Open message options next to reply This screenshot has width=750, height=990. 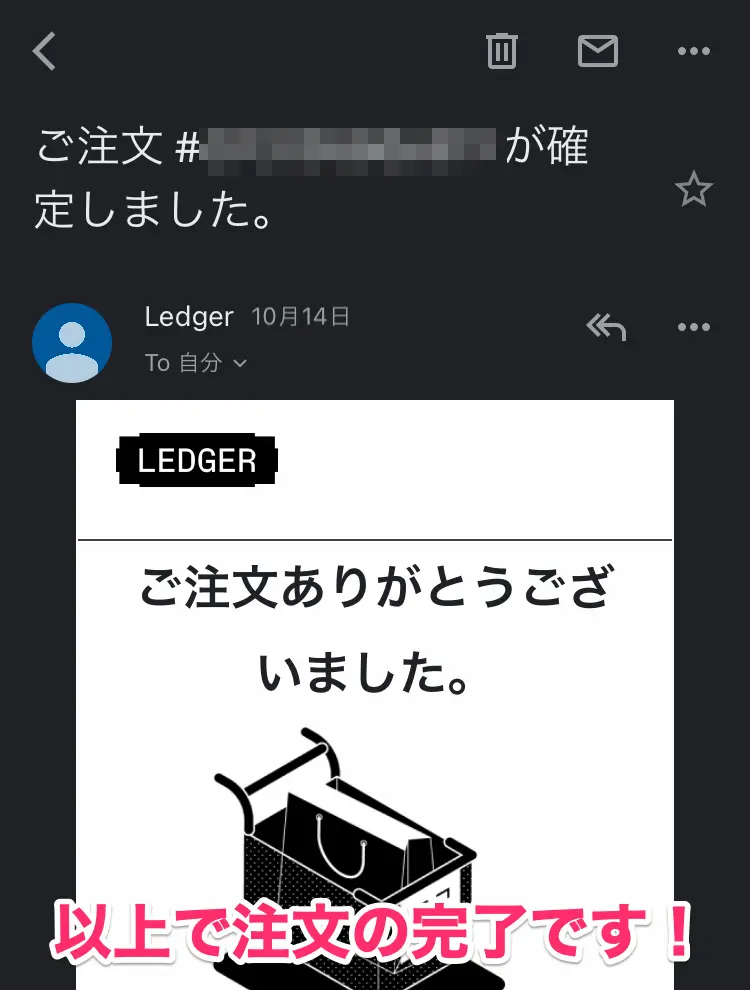pyautogui.click(x=693, y=326)
